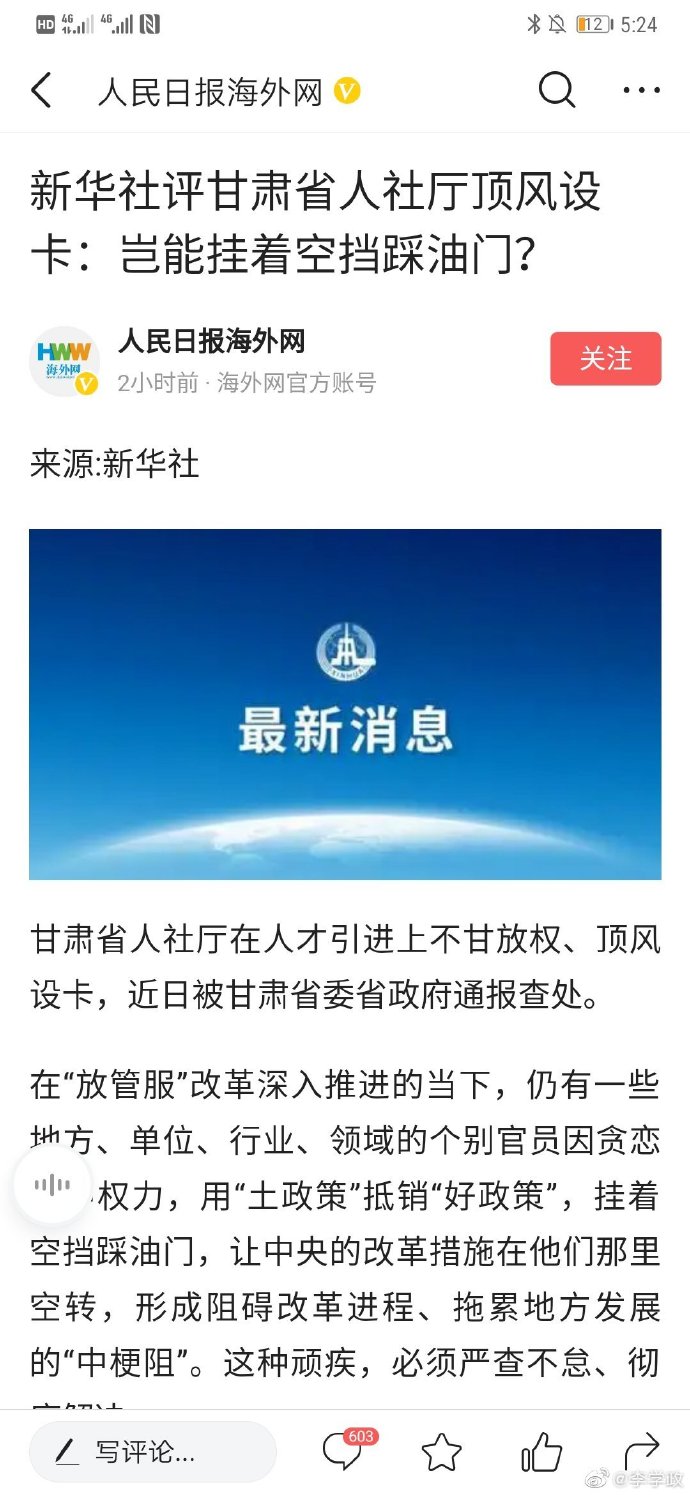Go back using the top-left arrow
The height and width of the screenshot is (1495, 690).
(x=41, y=91)
